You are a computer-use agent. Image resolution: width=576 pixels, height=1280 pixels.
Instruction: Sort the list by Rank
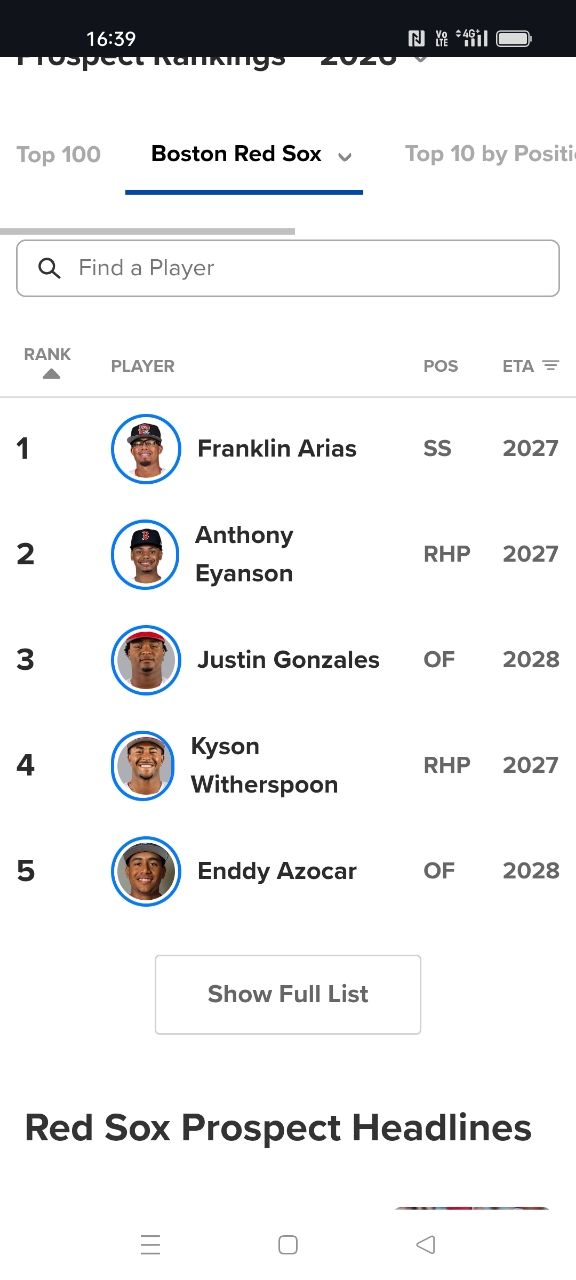[48, 363]
